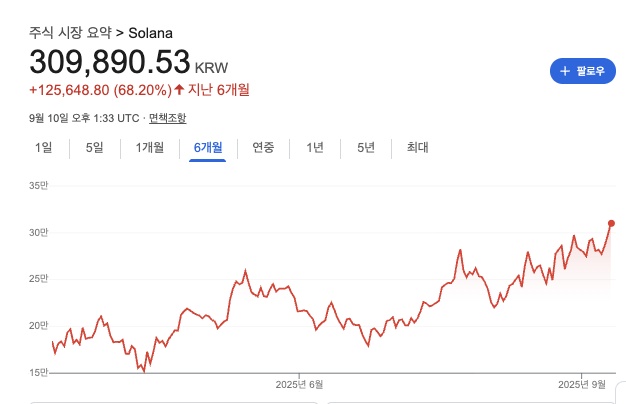Select the 5일 time range
Viewport: 626px width, 404px height.
[x=94, y=148]
